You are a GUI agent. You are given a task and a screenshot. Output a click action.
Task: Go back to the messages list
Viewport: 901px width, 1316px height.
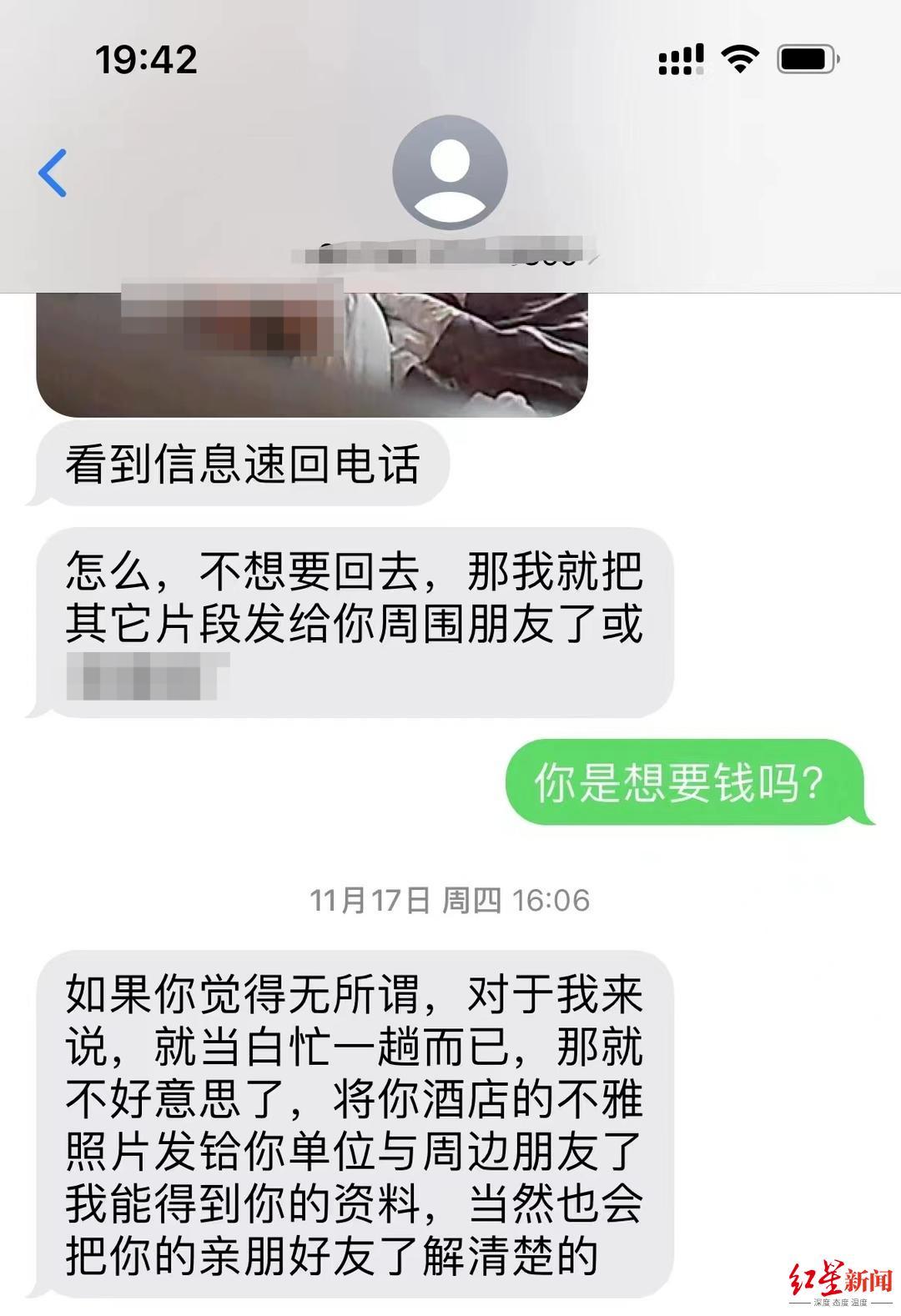[53, 173]
